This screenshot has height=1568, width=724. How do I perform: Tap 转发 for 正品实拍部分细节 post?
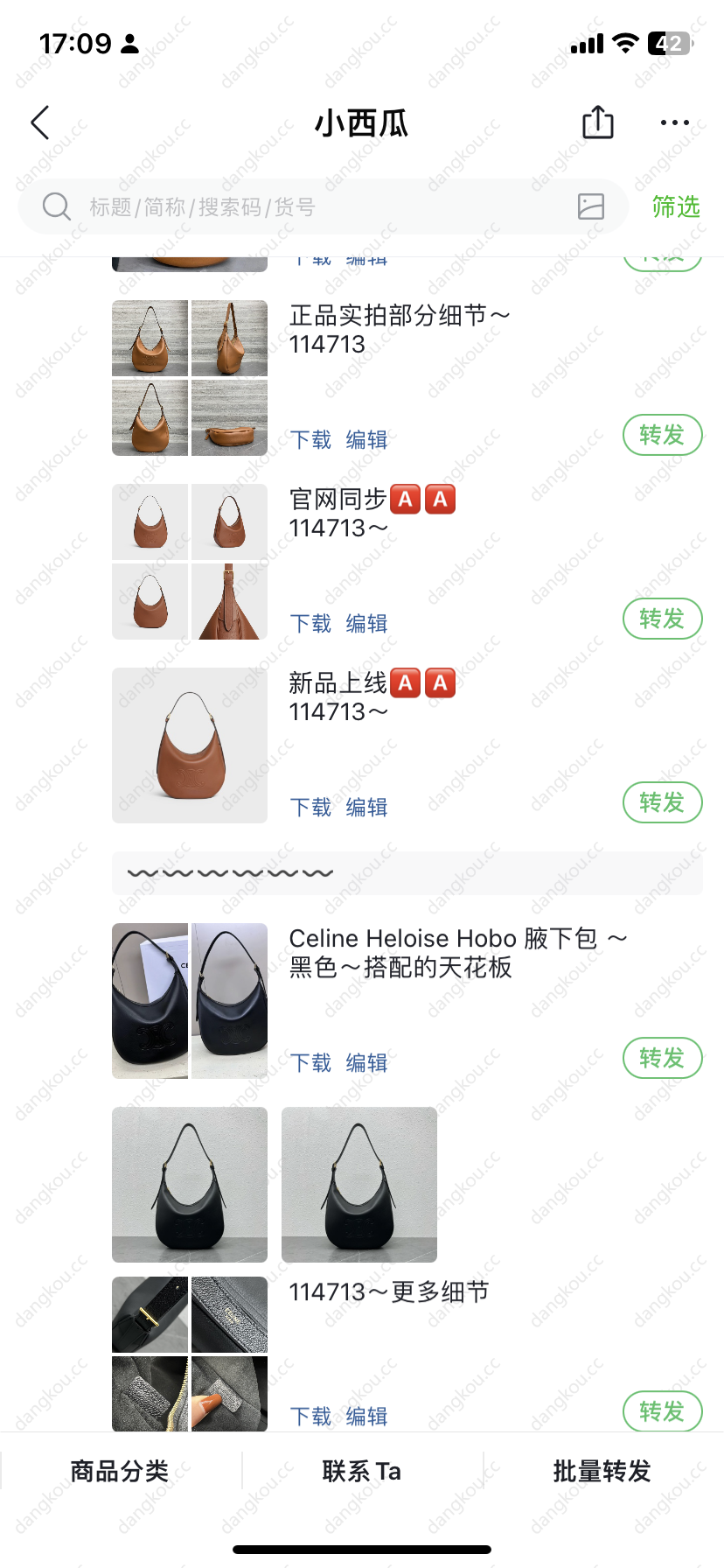[662, 435]
